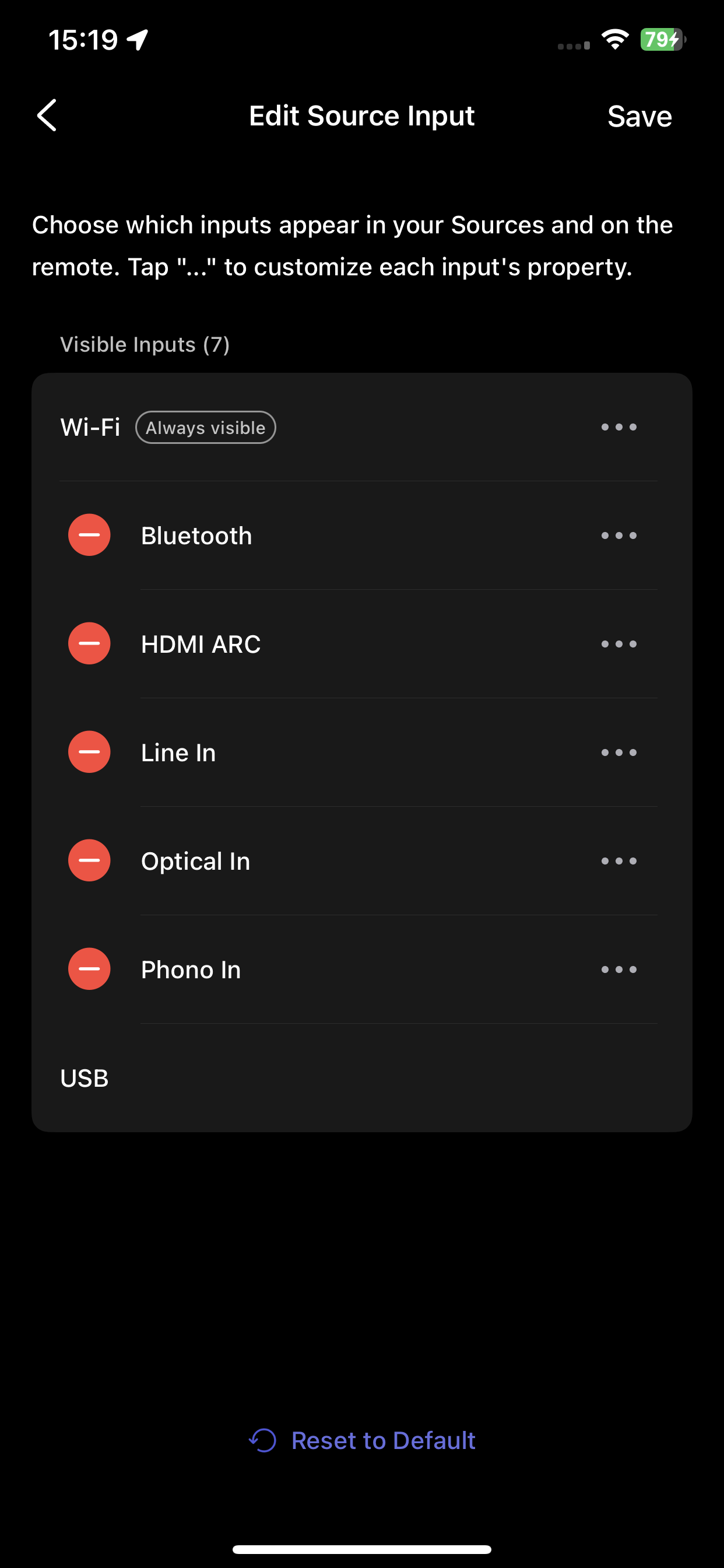724x1568 pixels.
Task: Go back from Edit Source Input
Action: 47,115
